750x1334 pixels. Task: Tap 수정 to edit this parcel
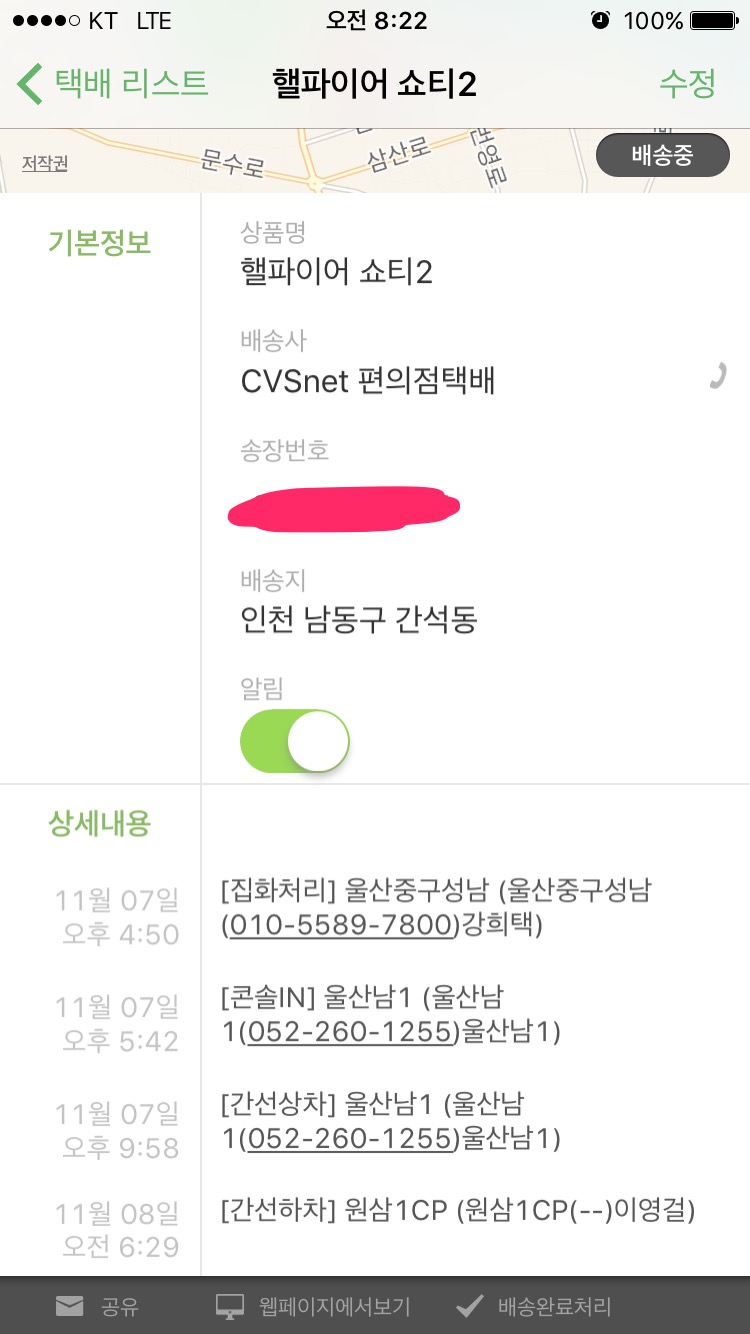pyautogui.click(x=687, y=84)
